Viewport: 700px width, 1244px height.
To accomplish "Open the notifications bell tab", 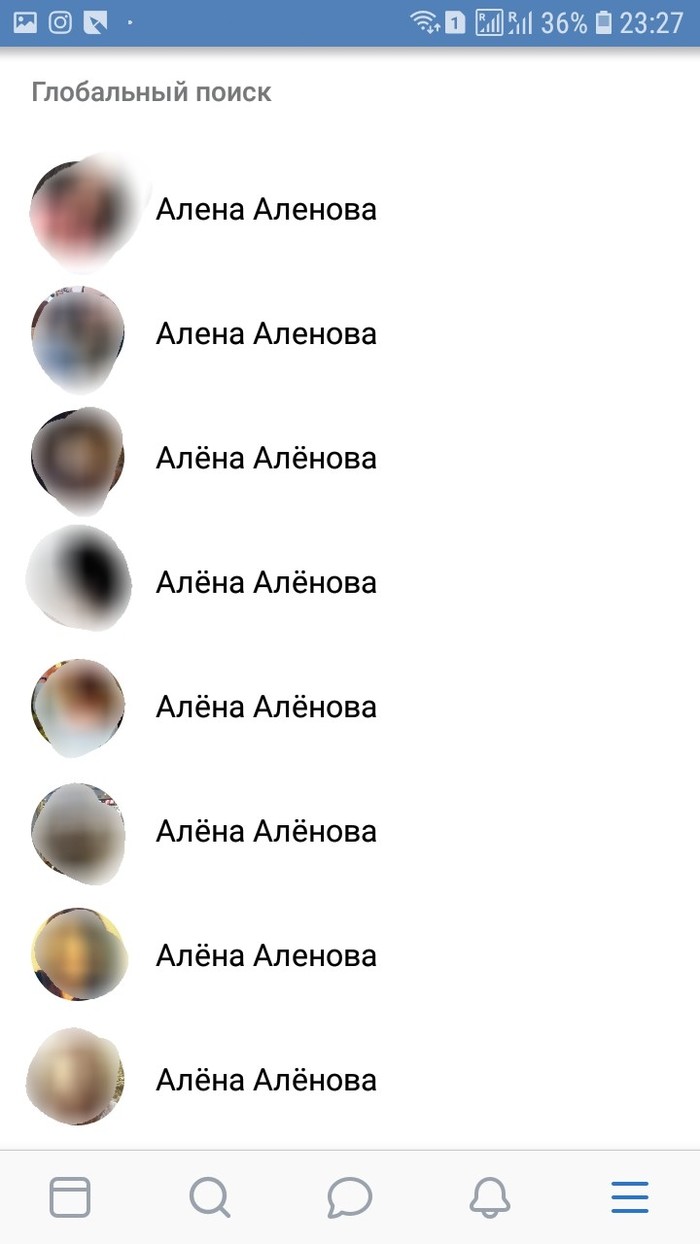I will tap(490, 1197).
